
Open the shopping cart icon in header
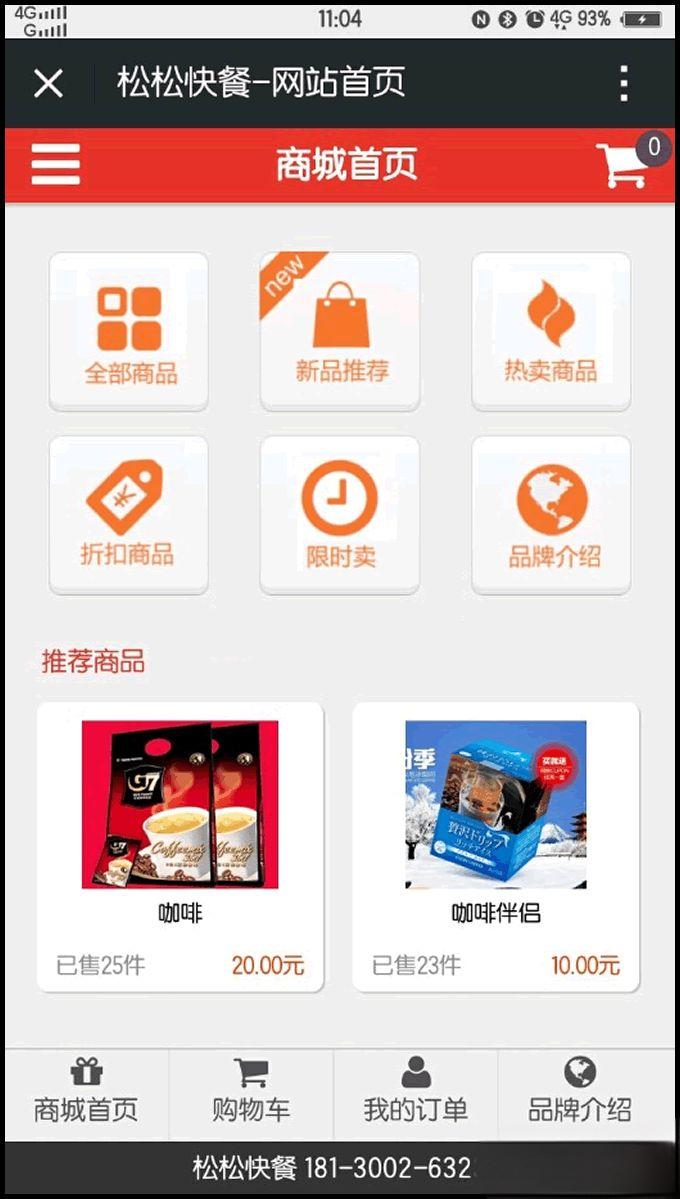624,165
